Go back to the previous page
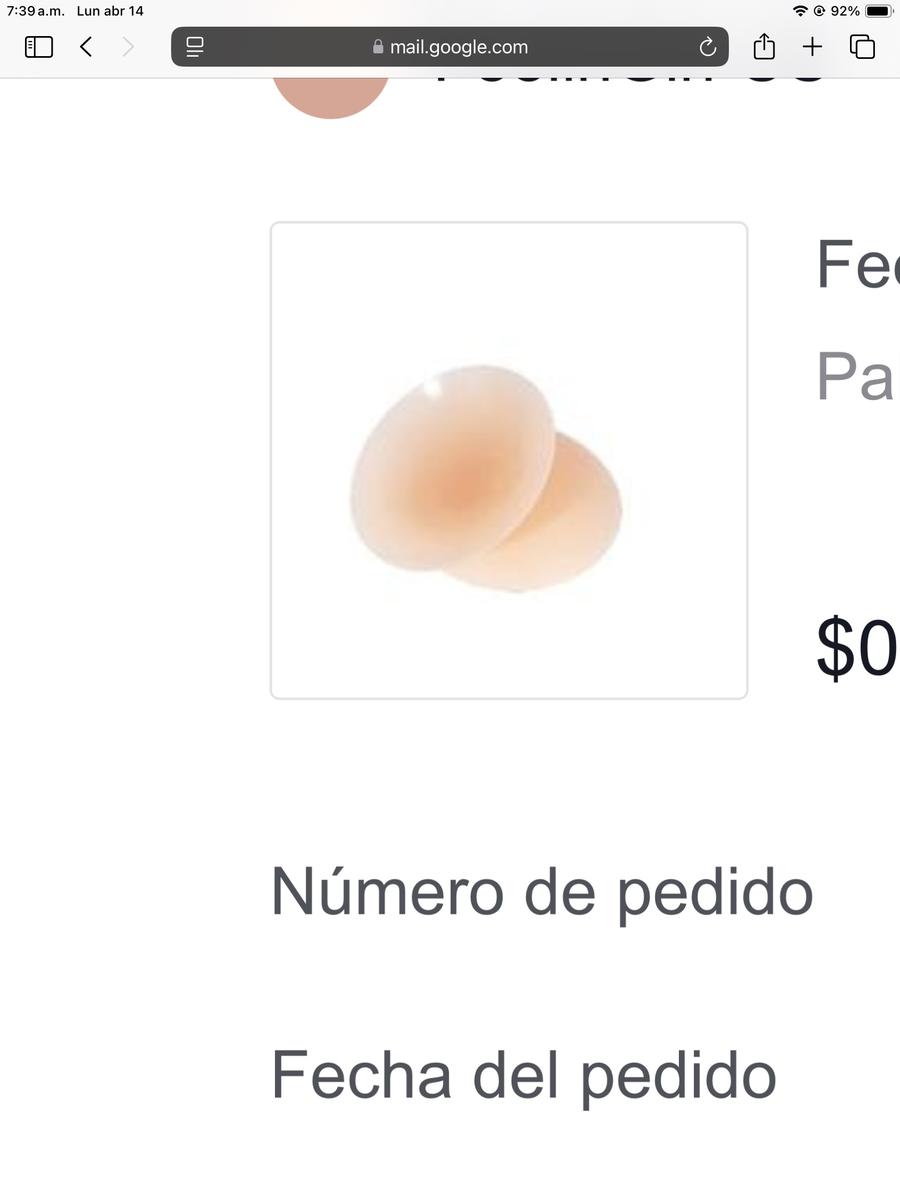 [86, 47]
